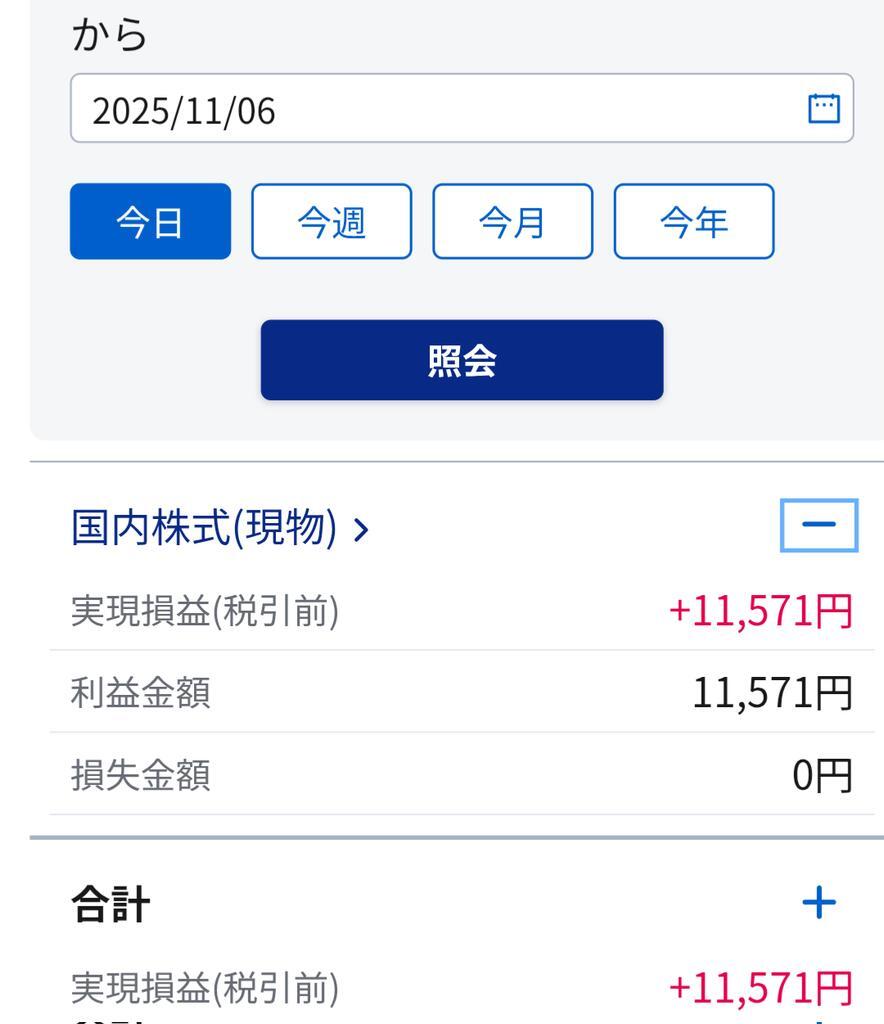Expand the 合計 section with the plus icon
Viewport: 884px width, 1024px height.
[818, 904]
